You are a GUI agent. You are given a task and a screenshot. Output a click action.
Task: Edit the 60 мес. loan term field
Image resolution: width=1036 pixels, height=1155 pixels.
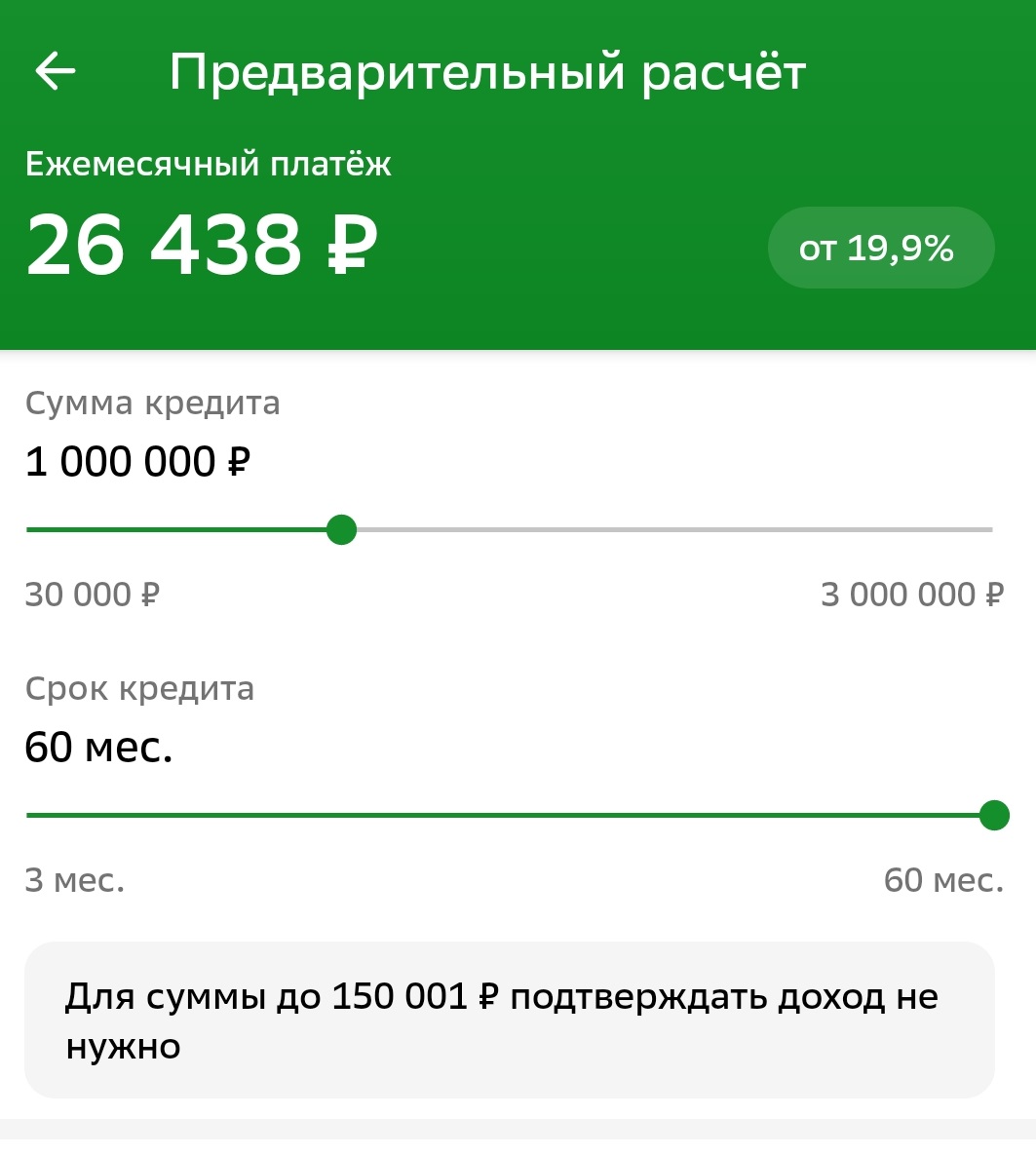[98, 748]
